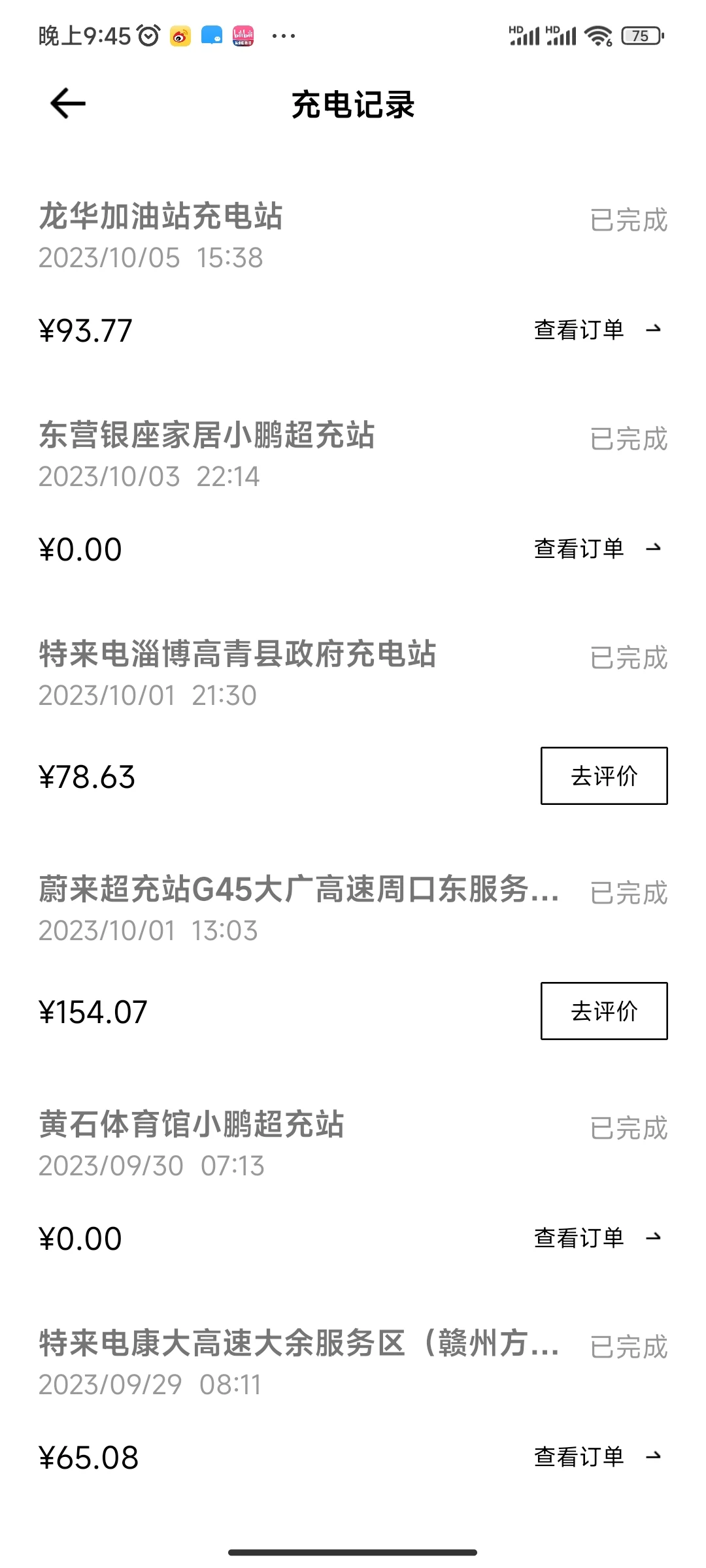Image resolution: width=706 pixels, height=1568 pixels.
Task: Tap 去评价 for 特来电淄博高青县政府充电站
Action: (604, 776)
